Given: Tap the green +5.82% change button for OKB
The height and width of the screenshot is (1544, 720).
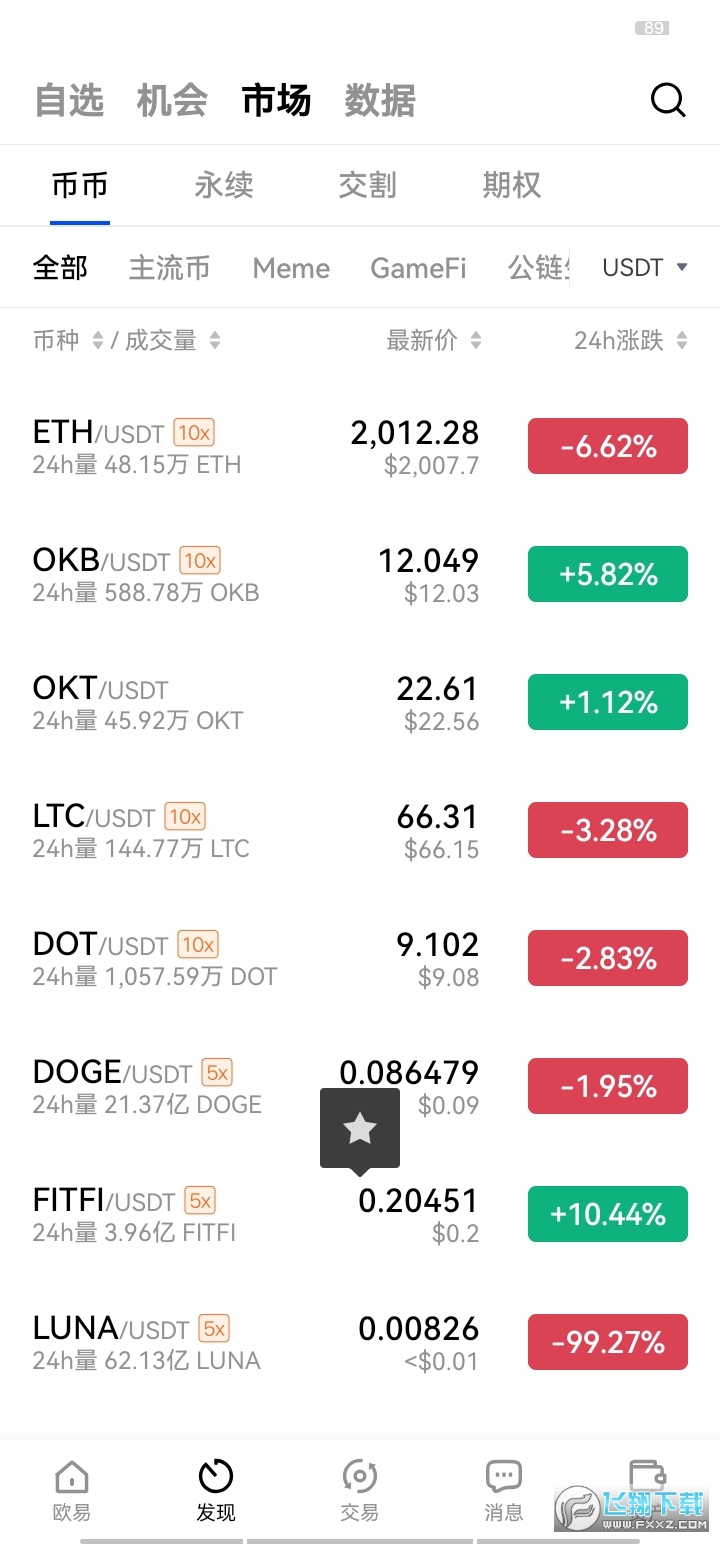Looking at the screenshot, I should click(607, 574).
